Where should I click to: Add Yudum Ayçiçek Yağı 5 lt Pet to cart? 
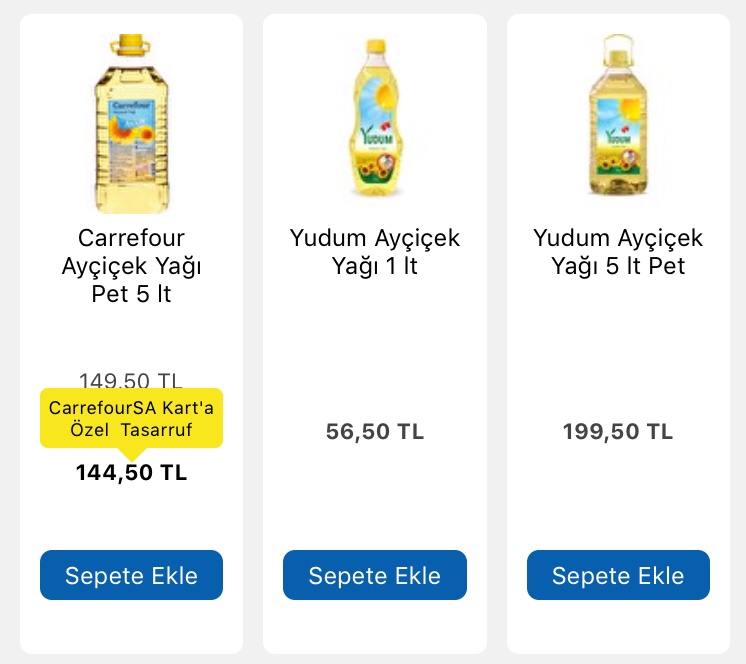pyautogui.click(x=618, y=576)
